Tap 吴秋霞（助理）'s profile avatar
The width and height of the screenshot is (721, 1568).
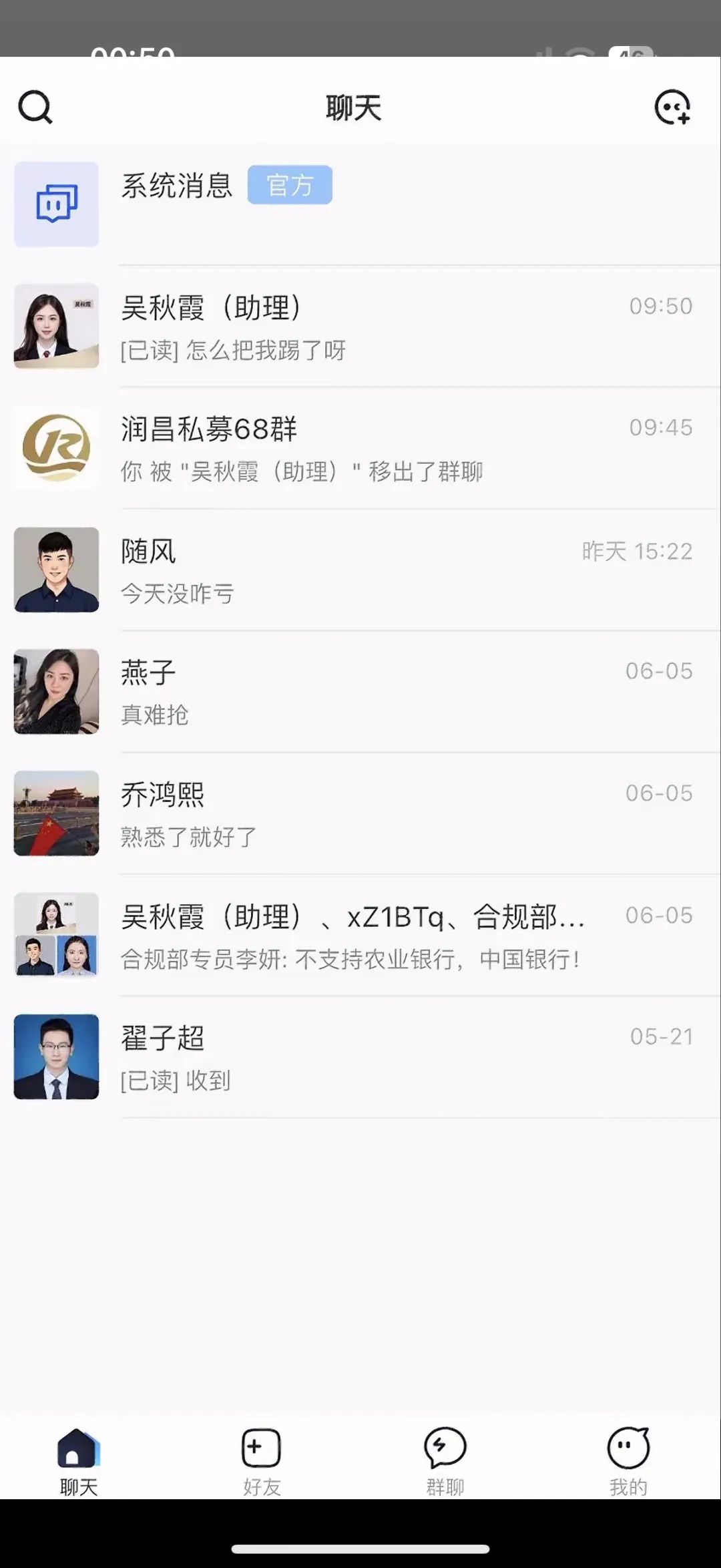[x=56, y=325]
